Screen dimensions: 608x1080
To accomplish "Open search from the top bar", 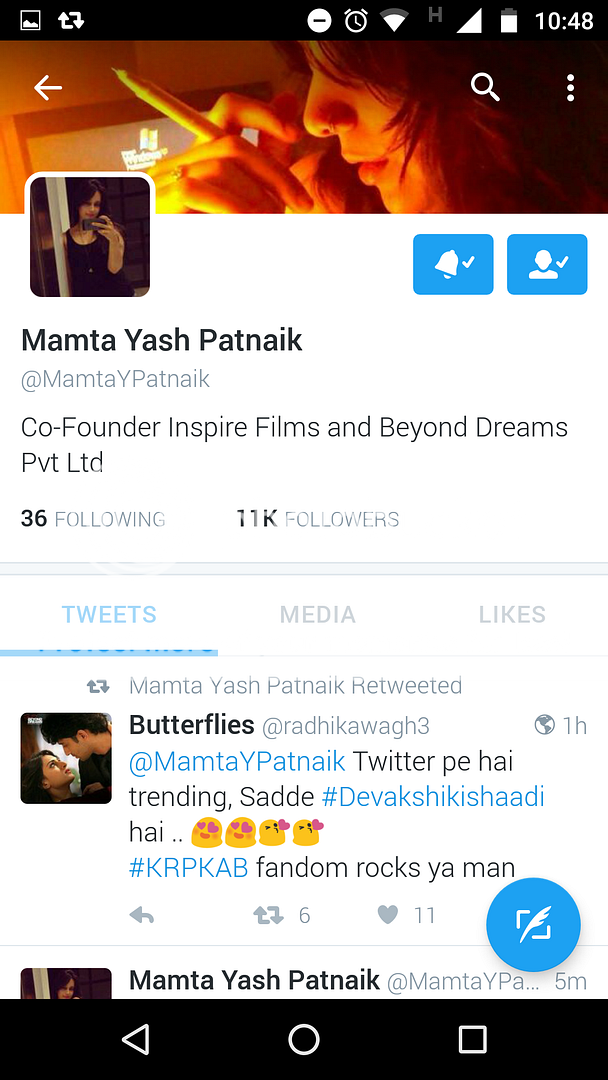I will coord(485,88).
